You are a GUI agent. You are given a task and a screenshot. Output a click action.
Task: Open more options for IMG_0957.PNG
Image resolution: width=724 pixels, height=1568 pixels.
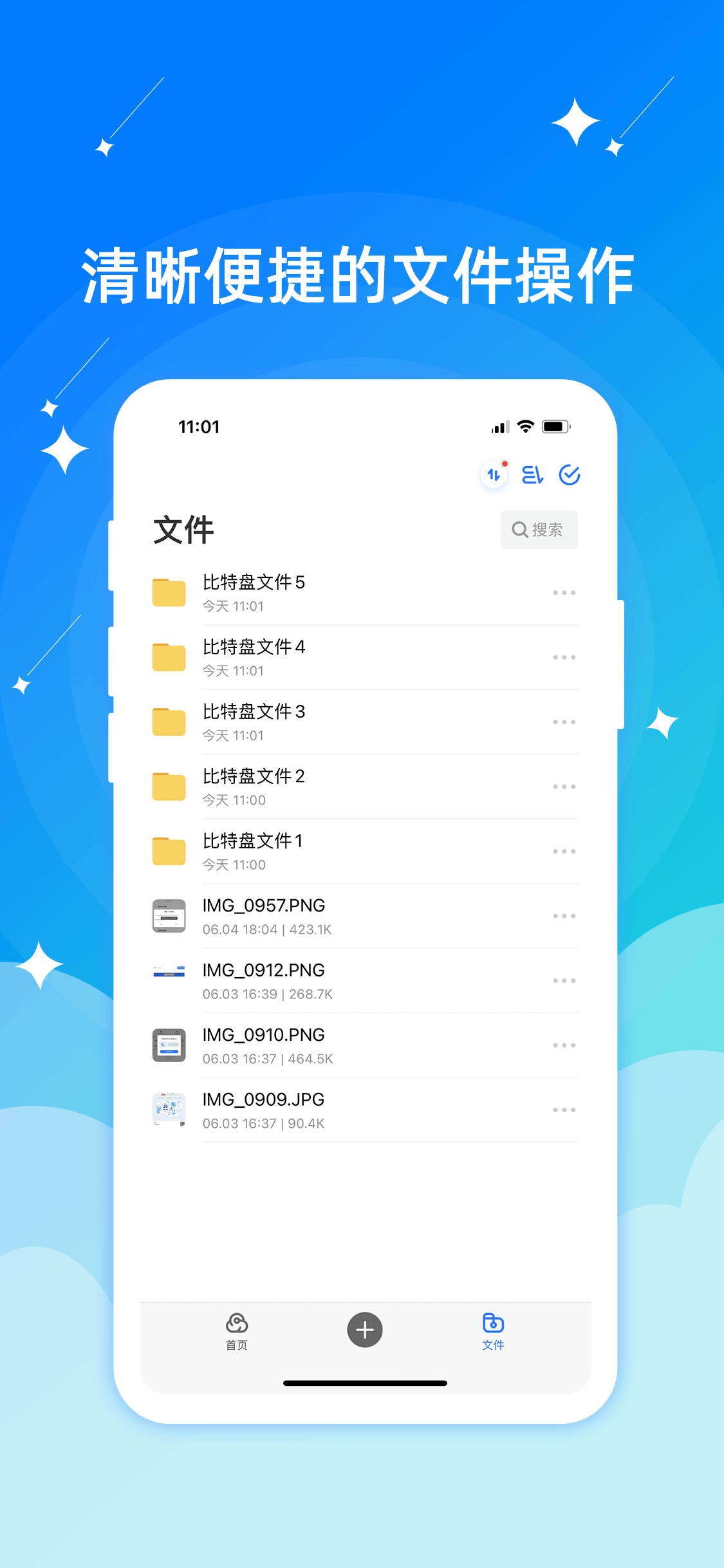[x=564, y=915]
